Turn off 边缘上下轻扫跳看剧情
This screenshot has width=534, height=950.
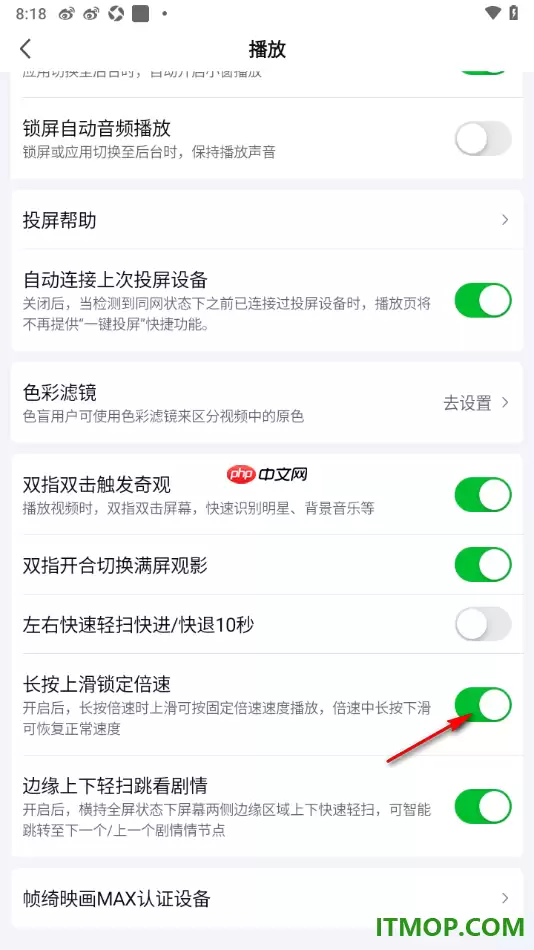483,806
